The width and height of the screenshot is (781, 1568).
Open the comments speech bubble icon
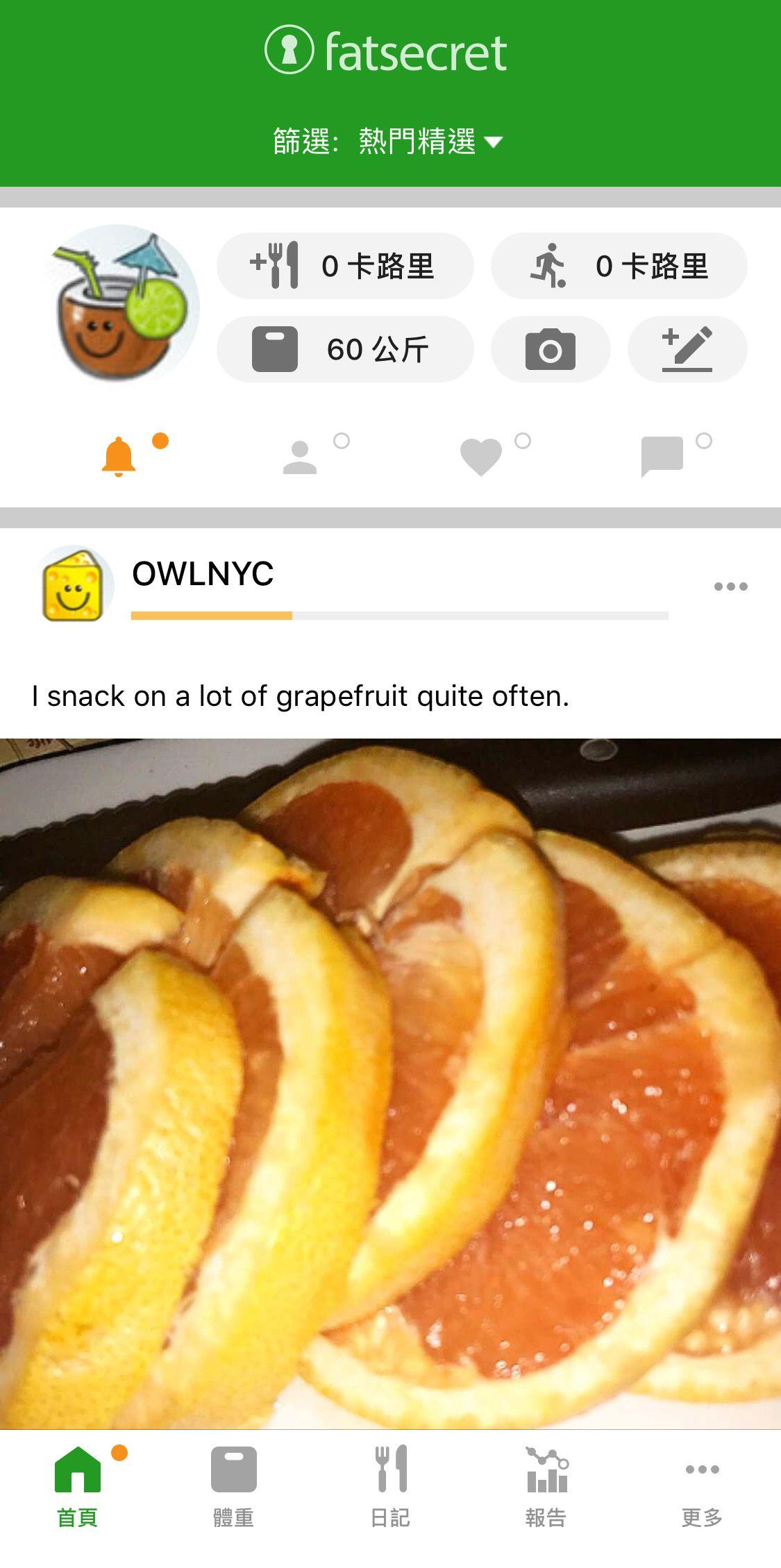pyautogui.click(x=662, y=456)
